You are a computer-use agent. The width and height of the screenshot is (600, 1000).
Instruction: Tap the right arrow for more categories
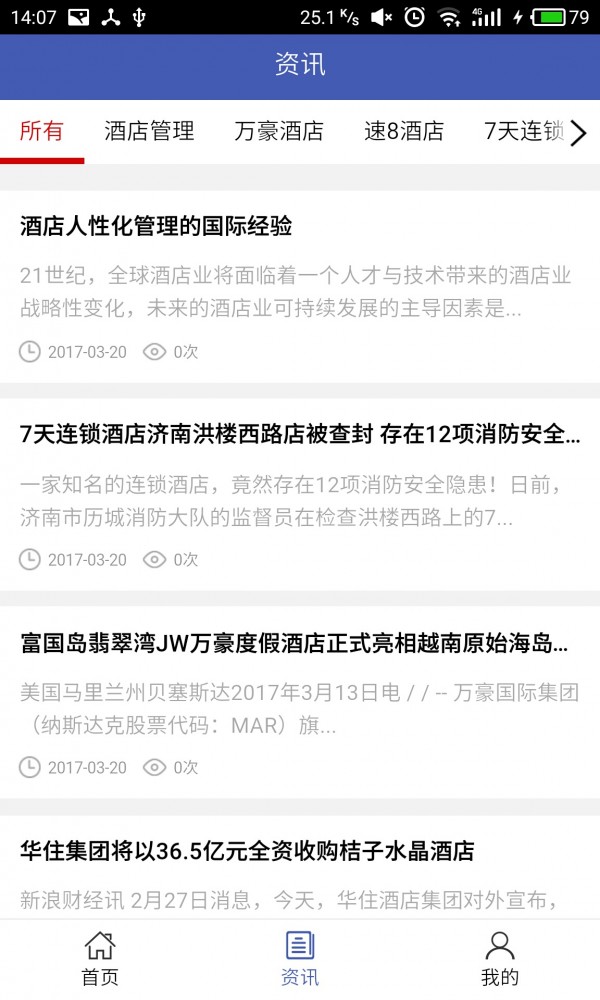[579, 132]
